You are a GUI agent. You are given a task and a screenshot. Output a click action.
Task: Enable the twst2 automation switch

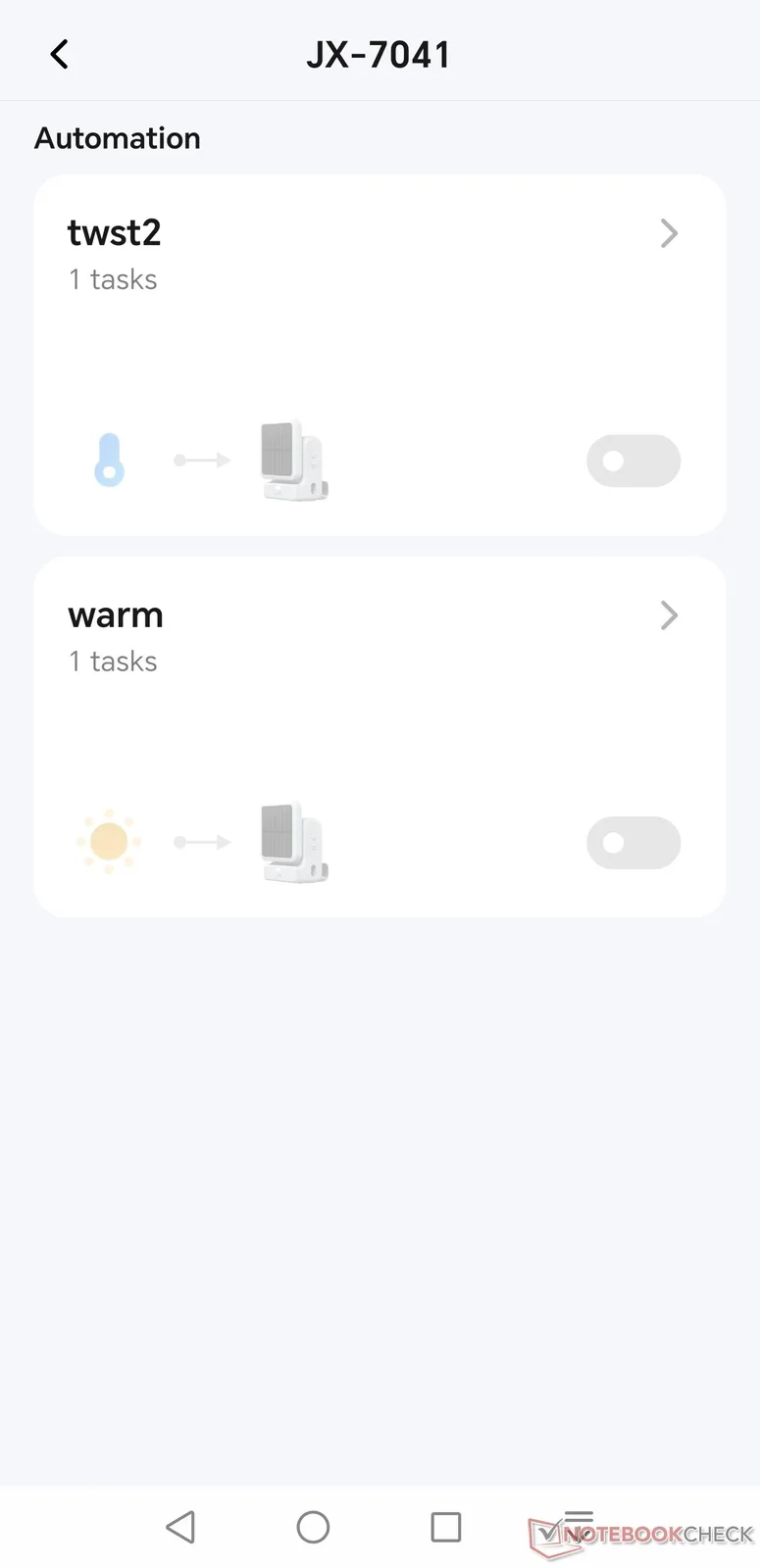(x=633, y=461)
